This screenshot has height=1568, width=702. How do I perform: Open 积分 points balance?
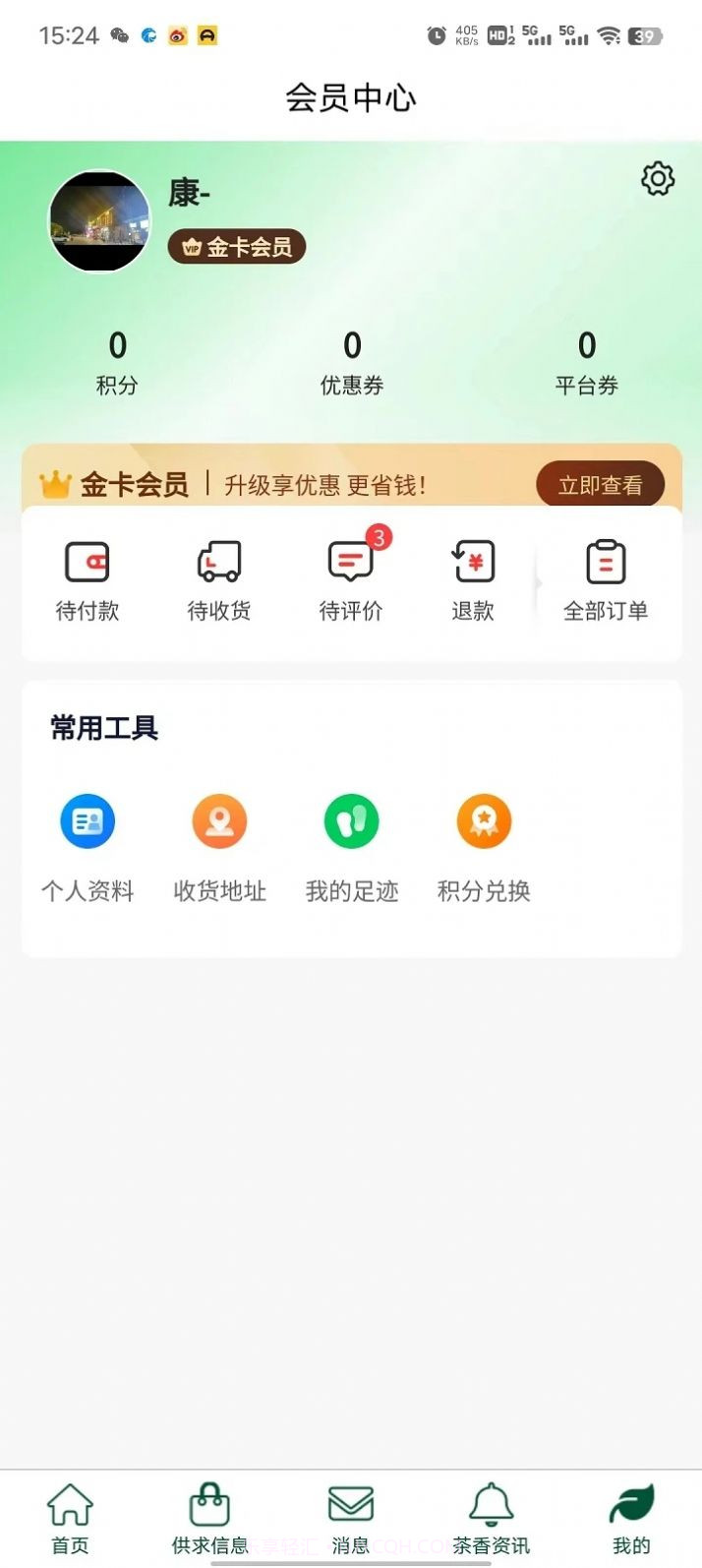click(117, 362)
